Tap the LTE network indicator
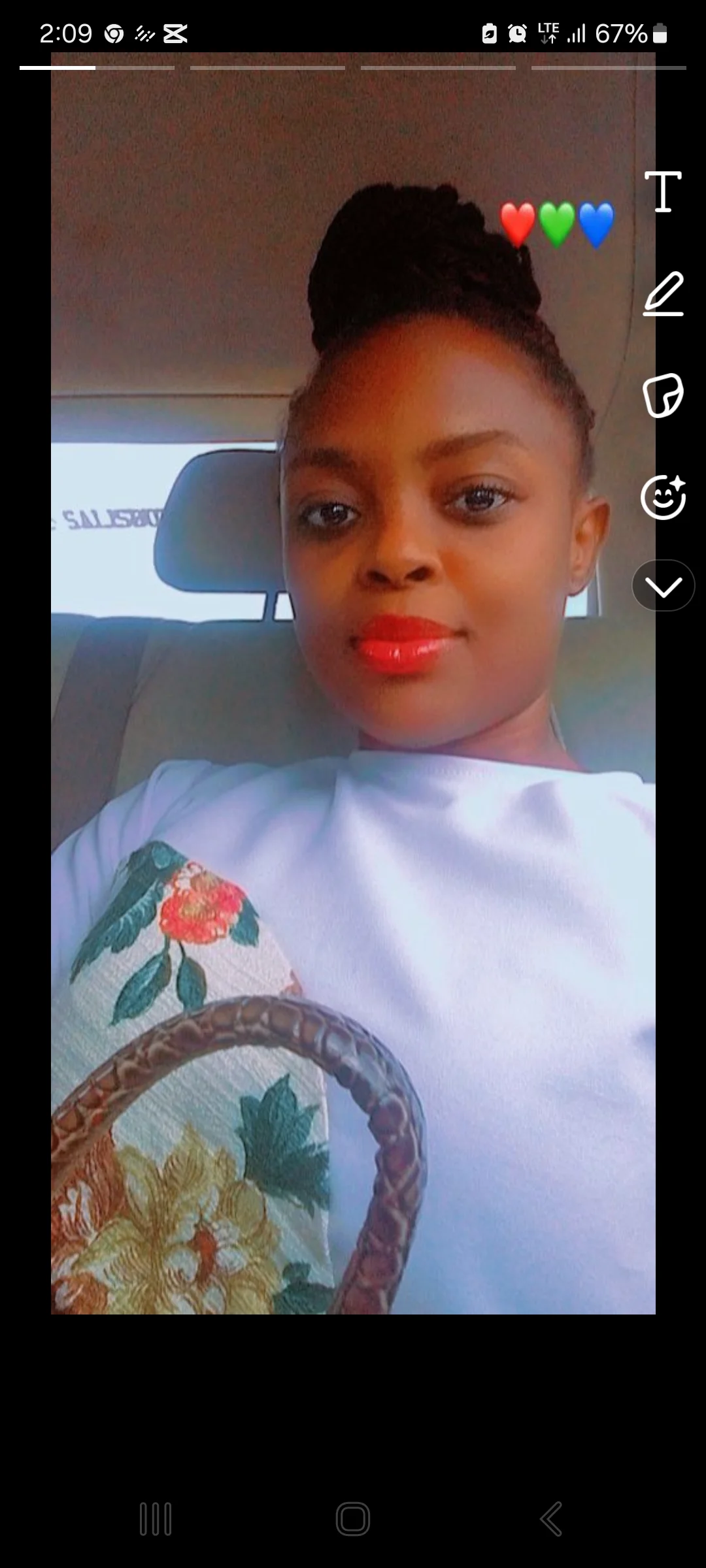The height and width of the screenshot is (1568, 706). click(549, 33)
